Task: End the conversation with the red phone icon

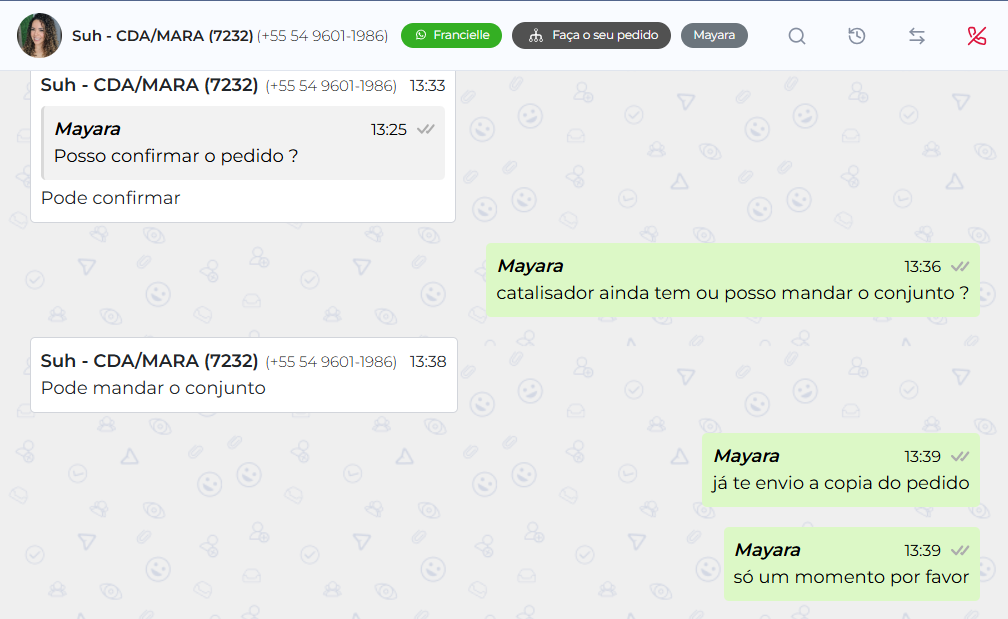Action: 977,36
